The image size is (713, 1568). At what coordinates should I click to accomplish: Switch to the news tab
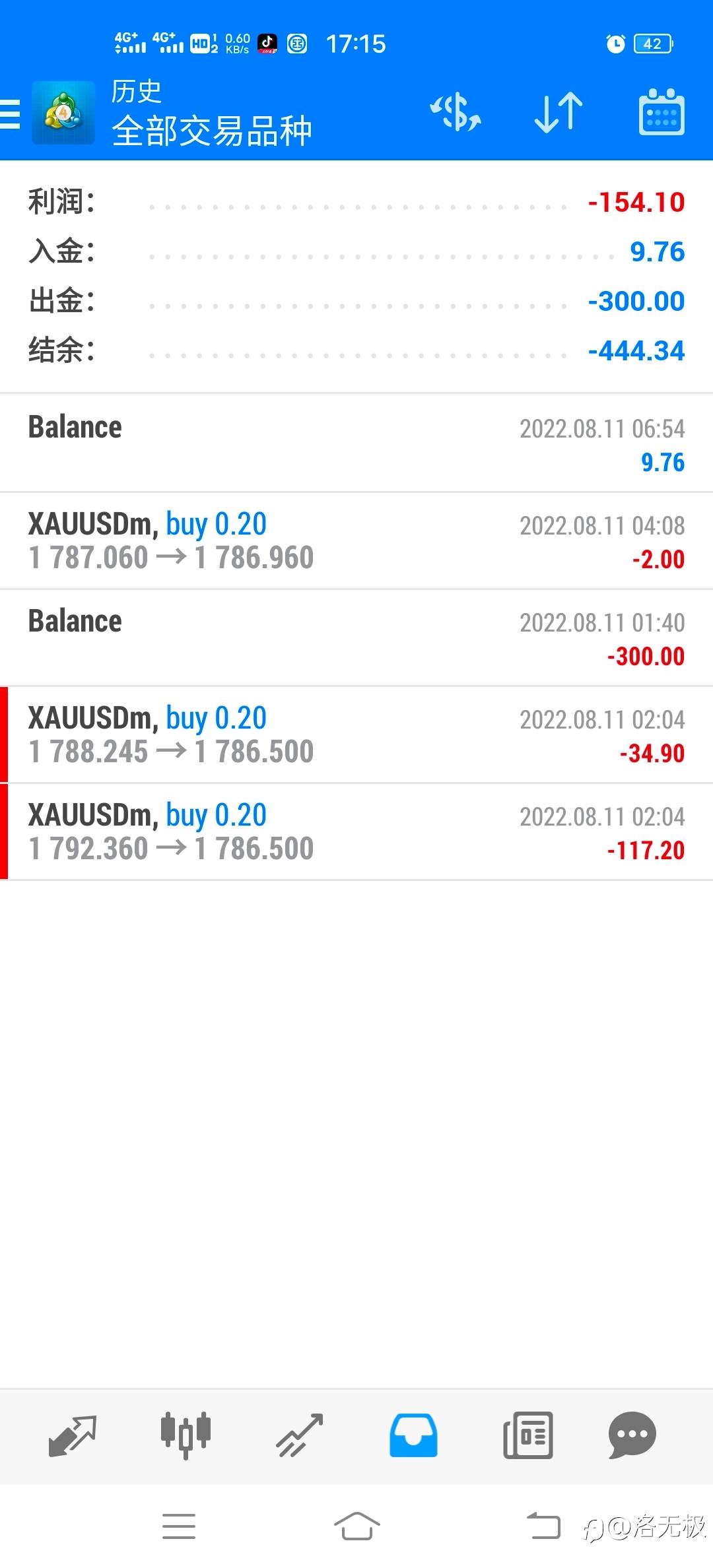coord(527,1435)
